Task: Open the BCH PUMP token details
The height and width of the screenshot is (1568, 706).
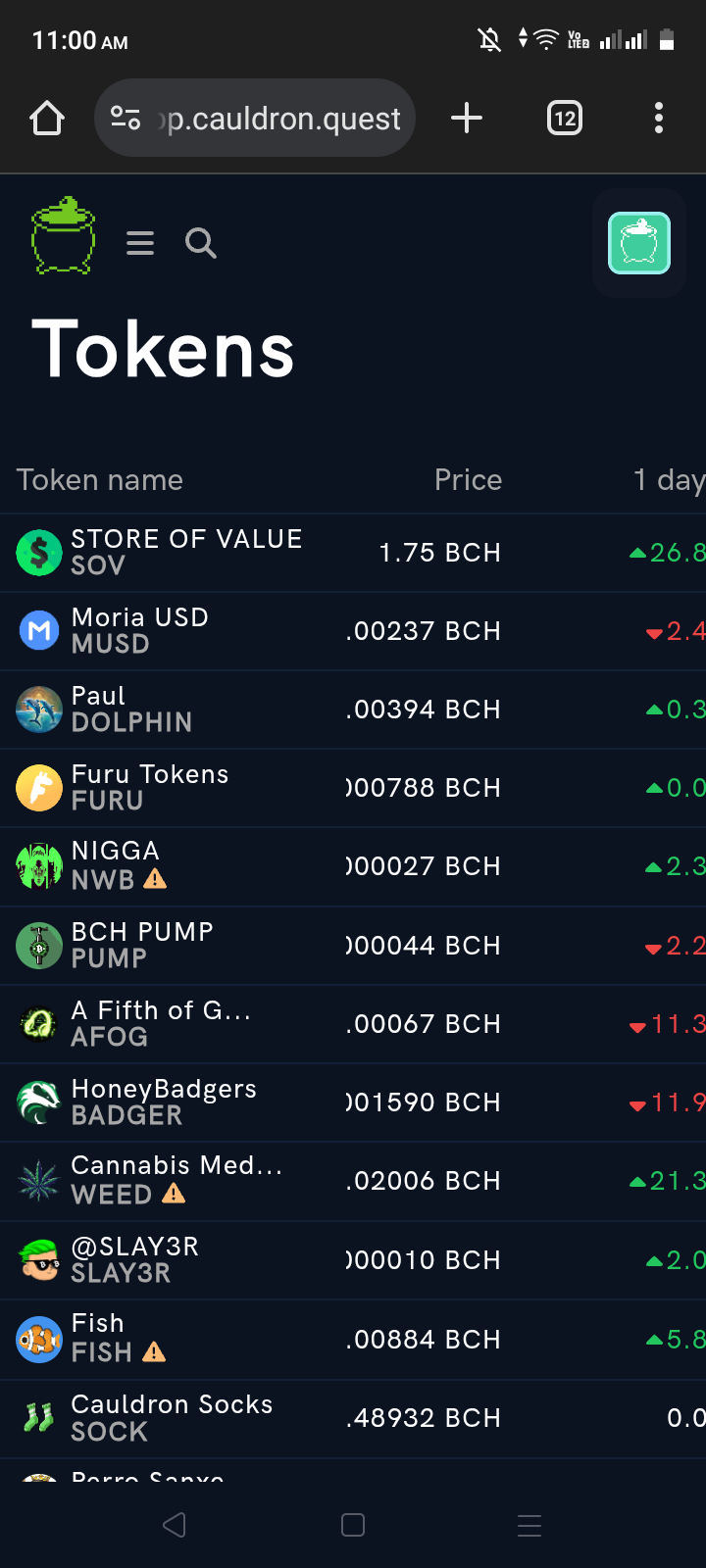Action: click(353, 946)
